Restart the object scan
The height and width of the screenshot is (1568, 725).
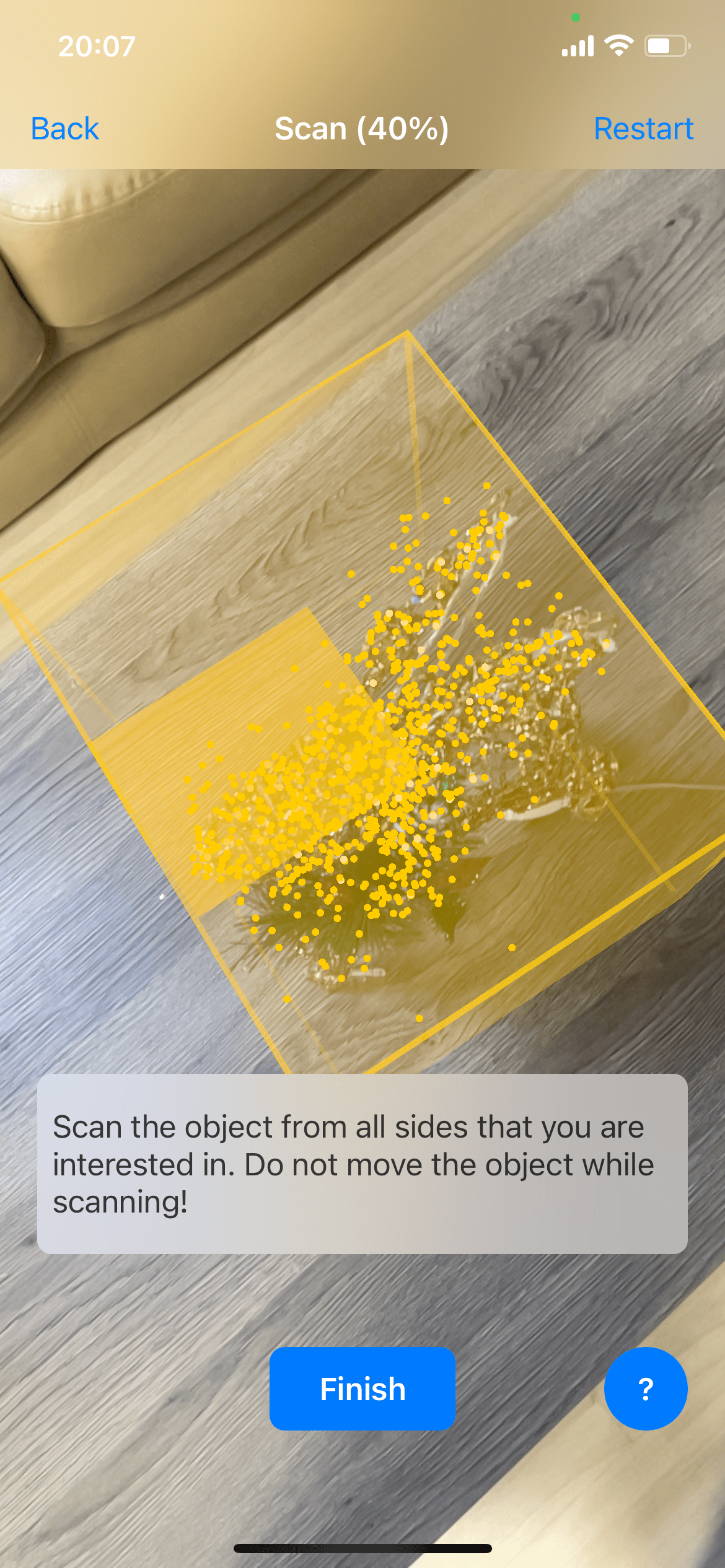[x=643, y=129]
